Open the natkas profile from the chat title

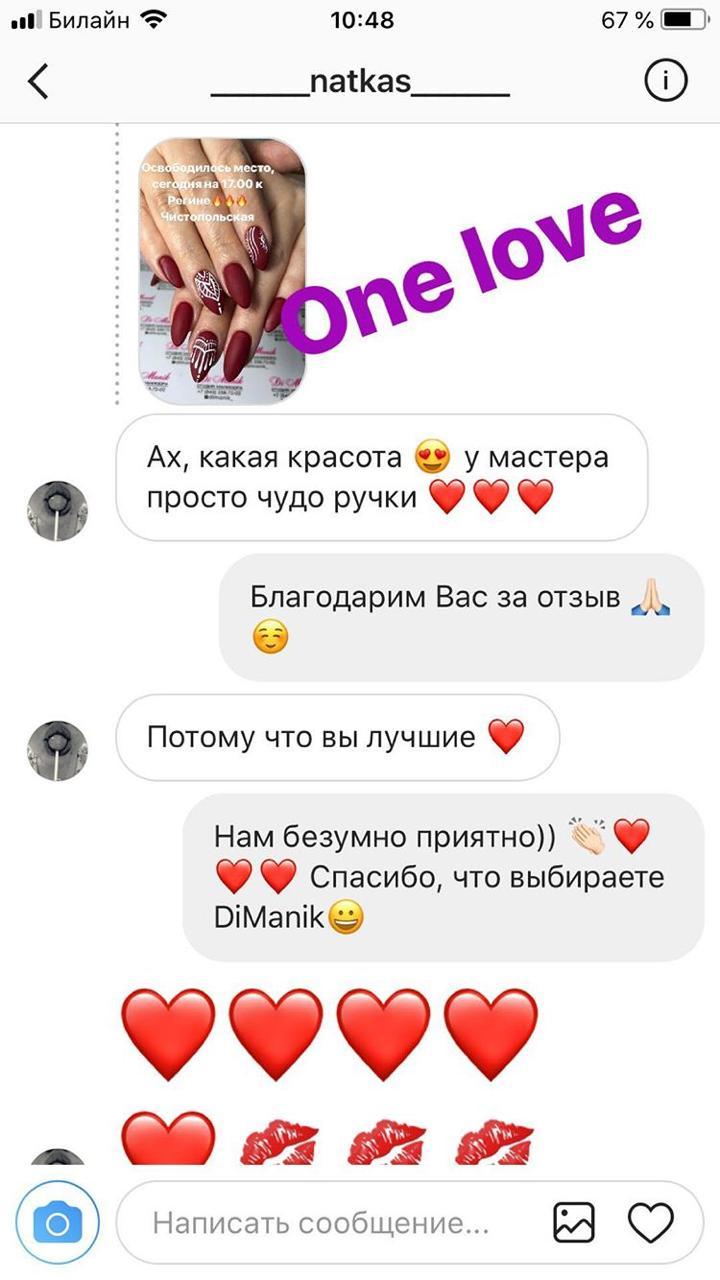(361, 82)
